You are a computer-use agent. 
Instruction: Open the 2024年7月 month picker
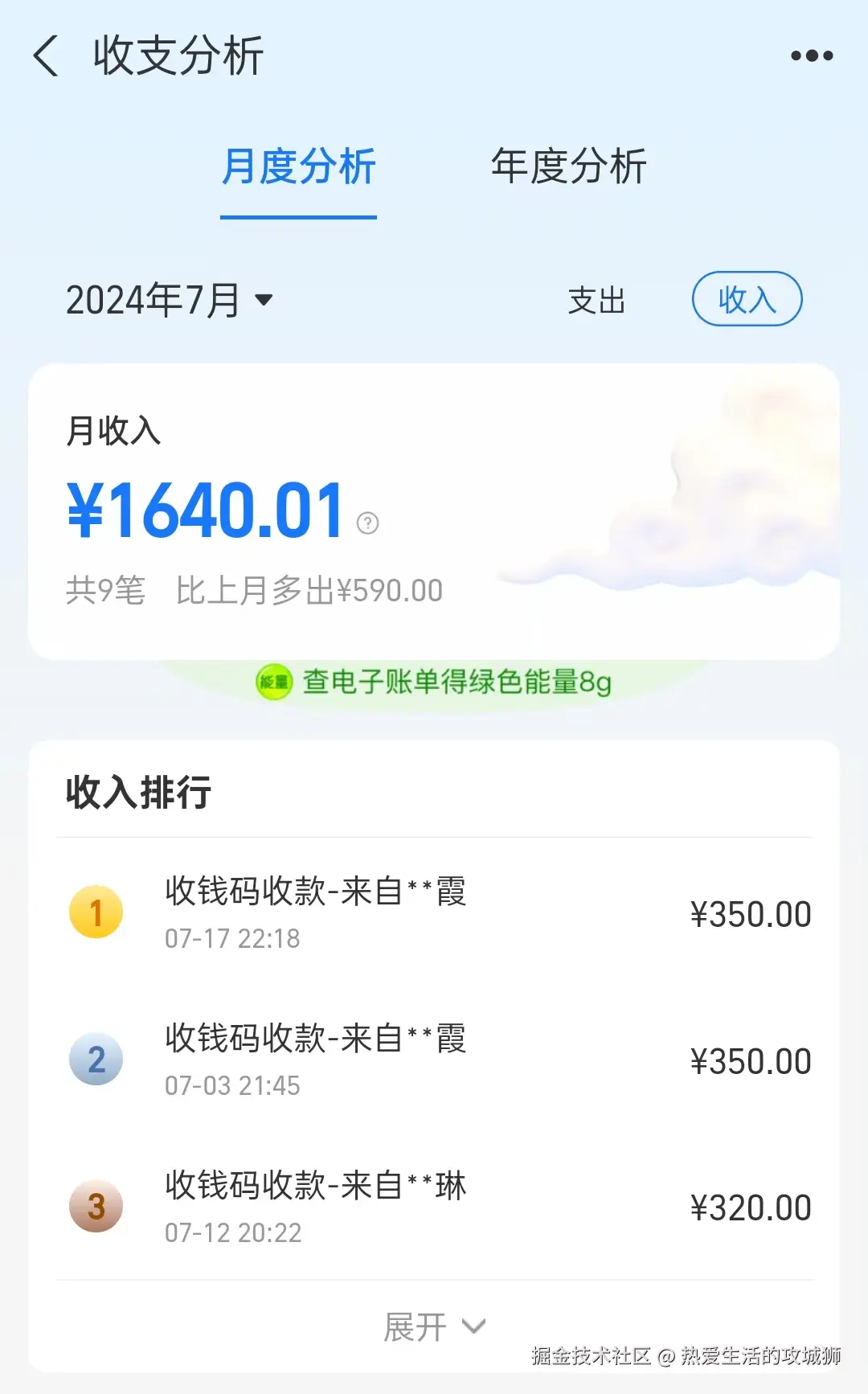(169, 301)
